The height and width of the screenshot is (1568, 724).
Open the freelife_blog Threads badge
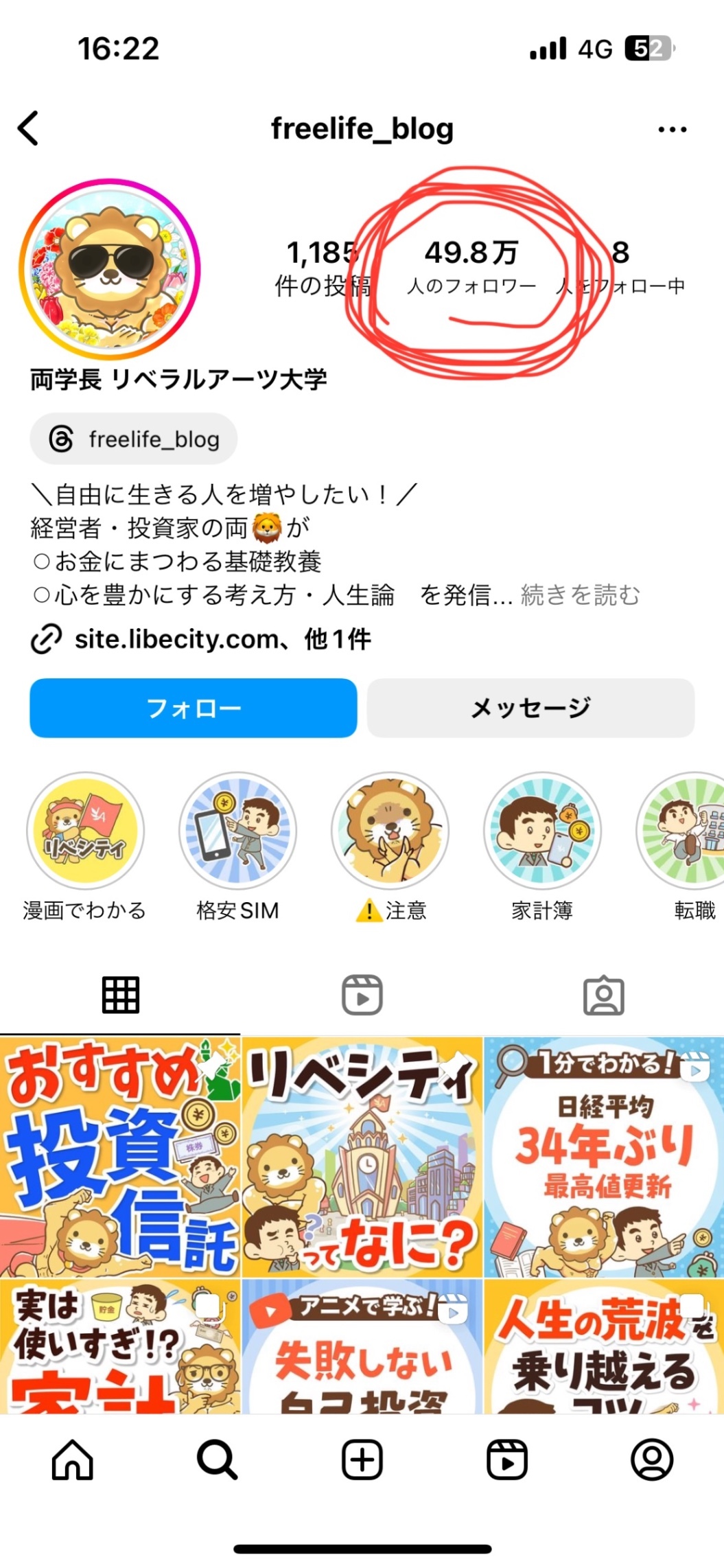[134, 439]
